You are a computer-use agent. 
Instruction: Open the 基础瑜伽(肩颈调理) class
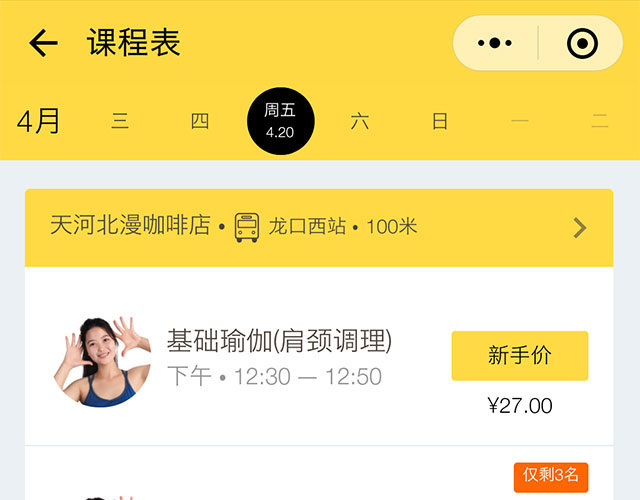[x=279, y=342]
